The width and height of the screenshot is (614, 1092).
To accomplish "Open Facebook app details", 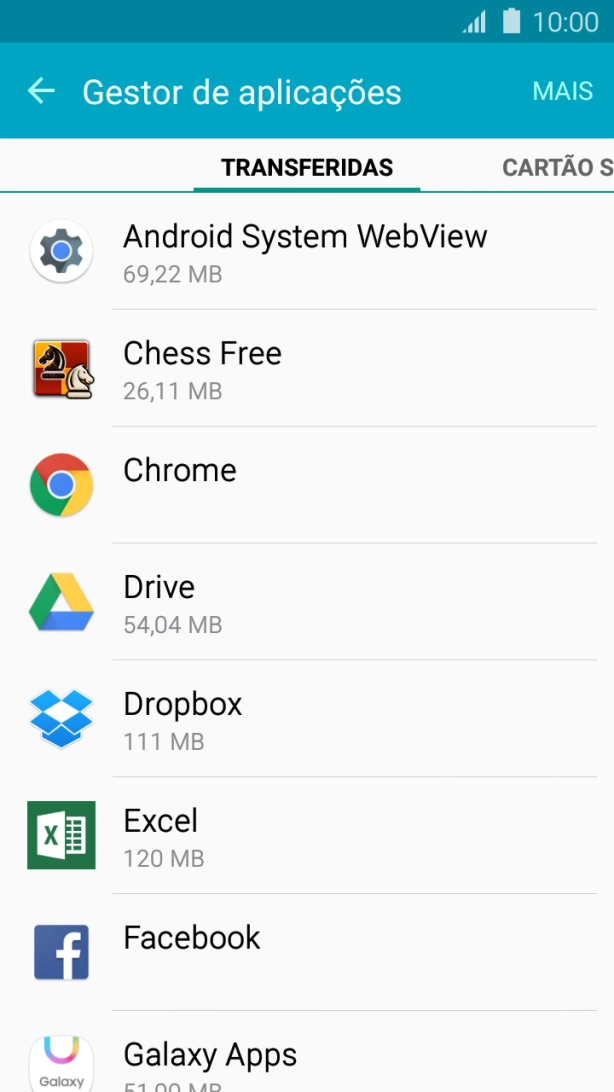I will coord(305,953).
